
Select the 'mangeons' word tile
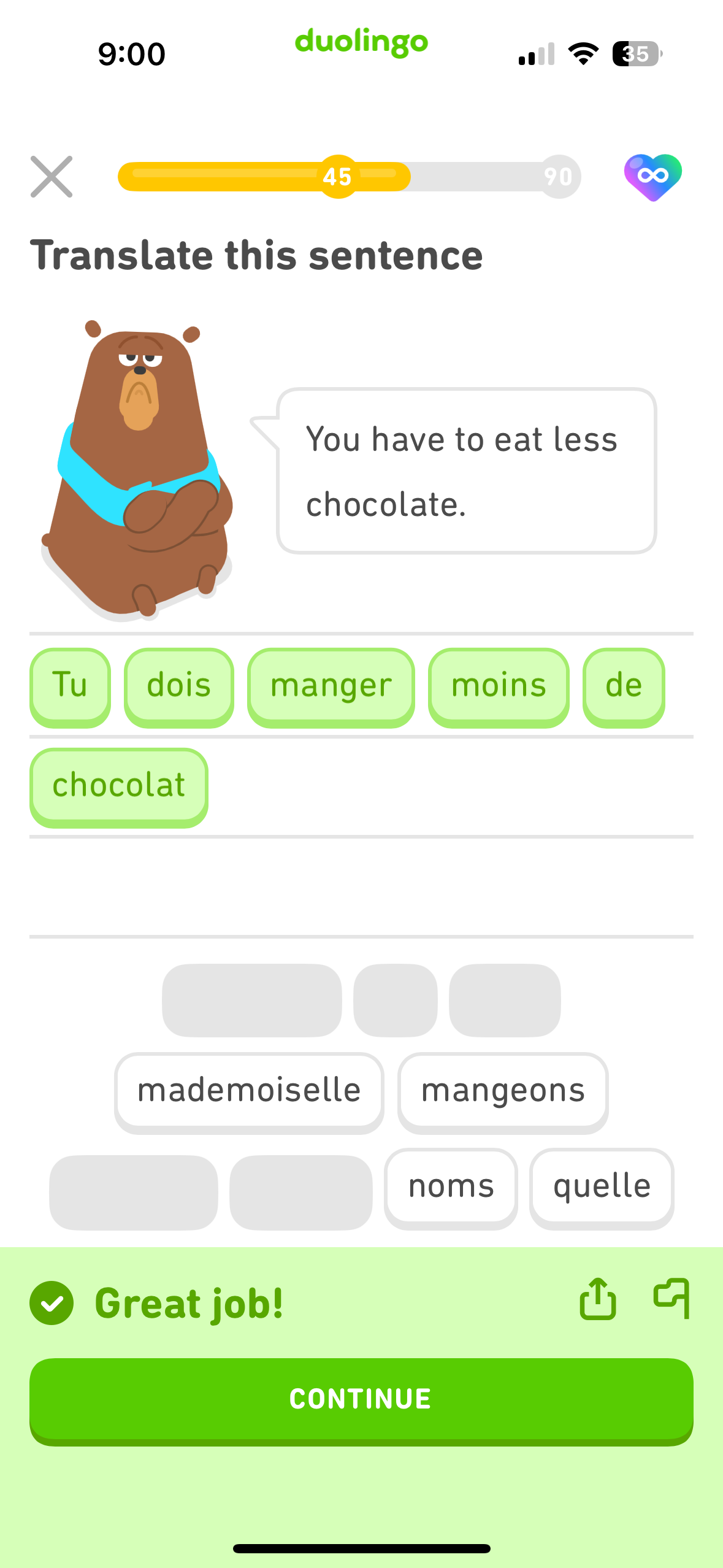point(503,1092)
